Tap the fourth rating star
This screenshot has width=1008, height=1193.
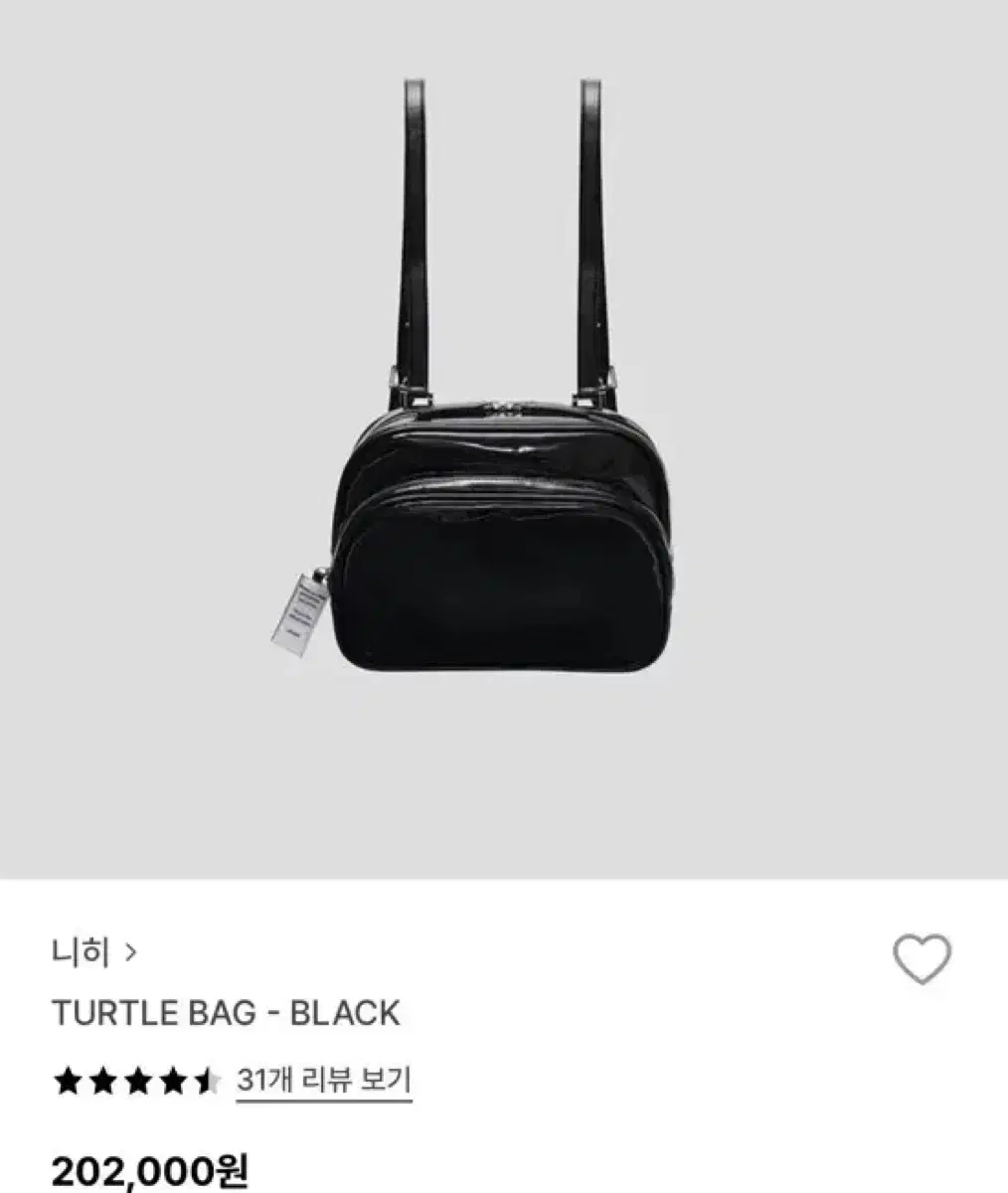coord(174,1078)
